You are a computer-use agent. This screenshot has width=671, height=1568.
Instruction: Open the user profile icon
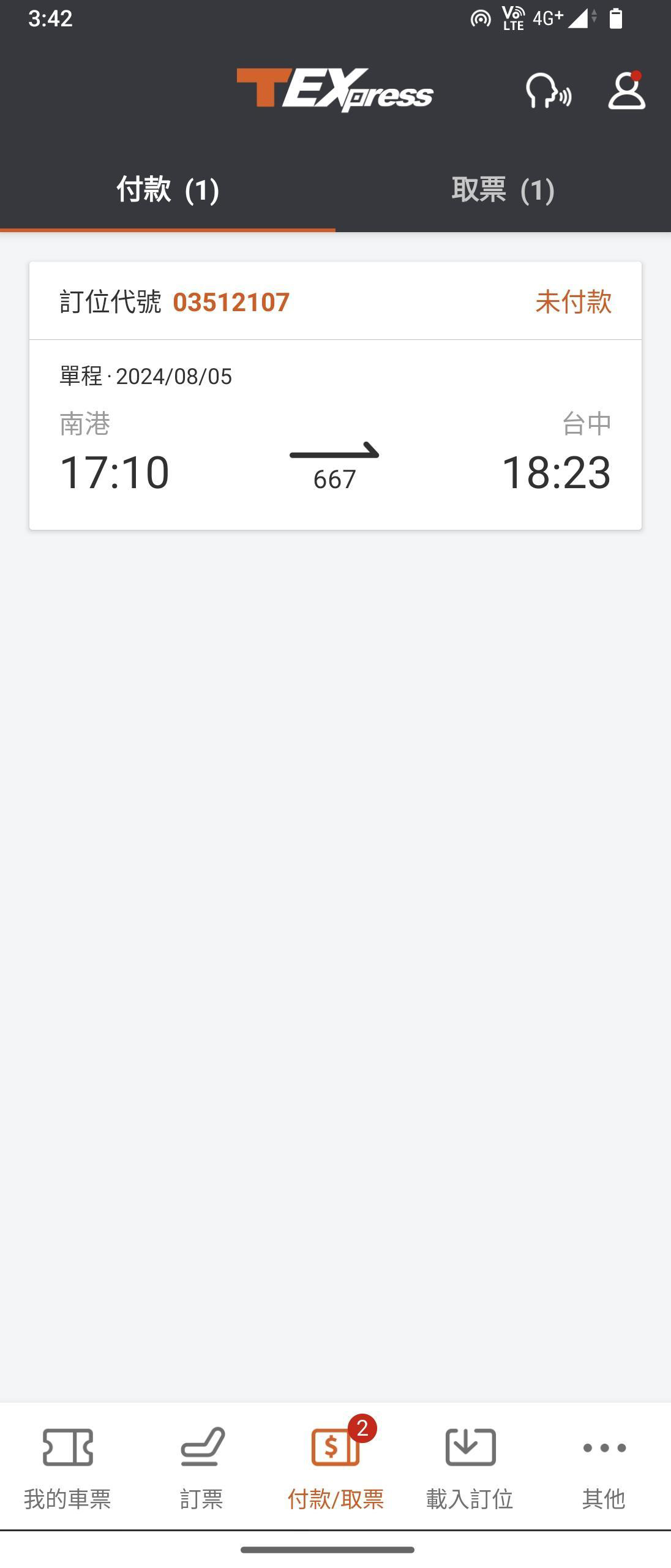click(x=626, y=92)
